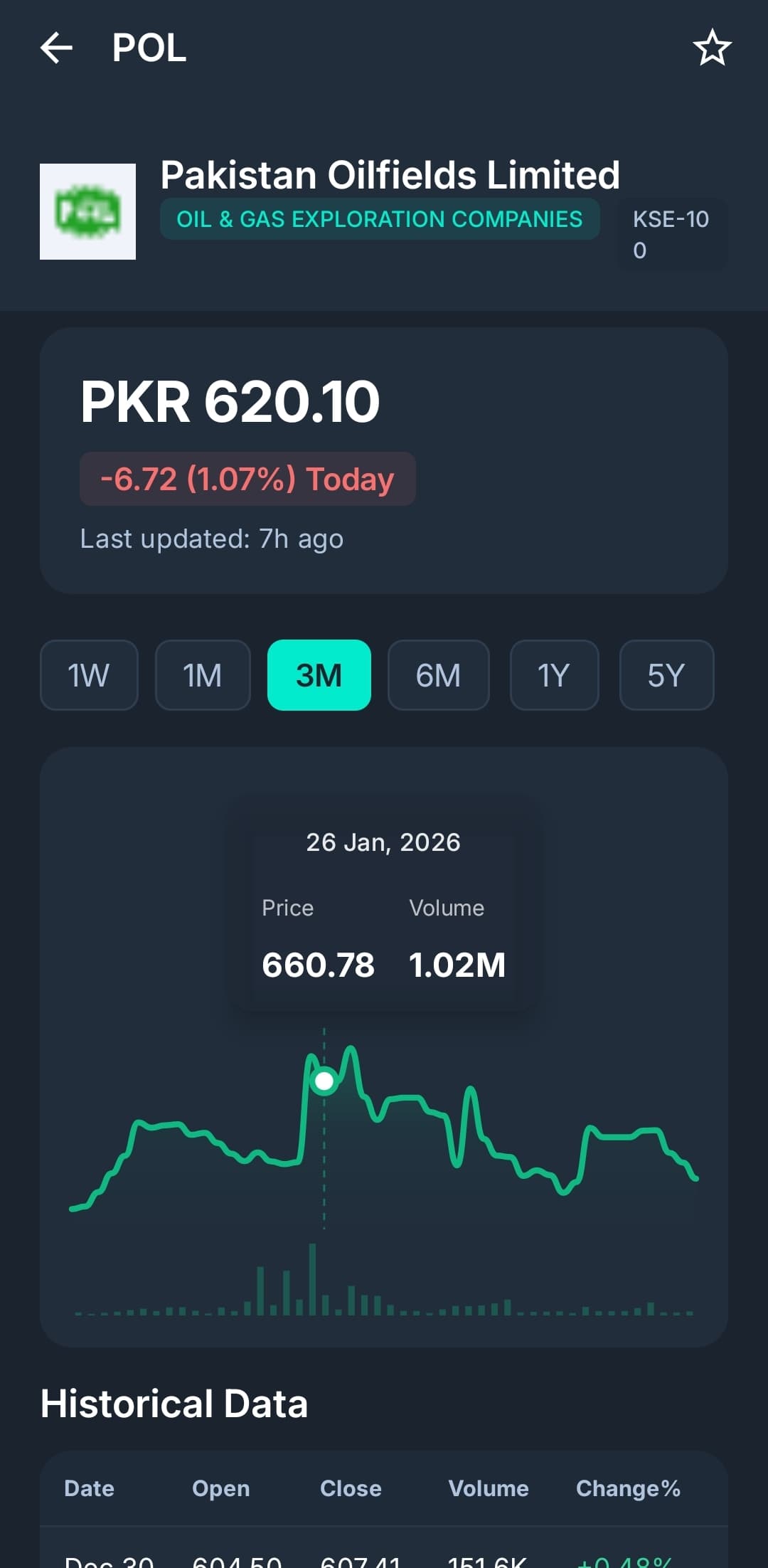Tap the highlighted data point on the chart
Viewport: 768px width, 1568px height.
(x=326, y=1080)
